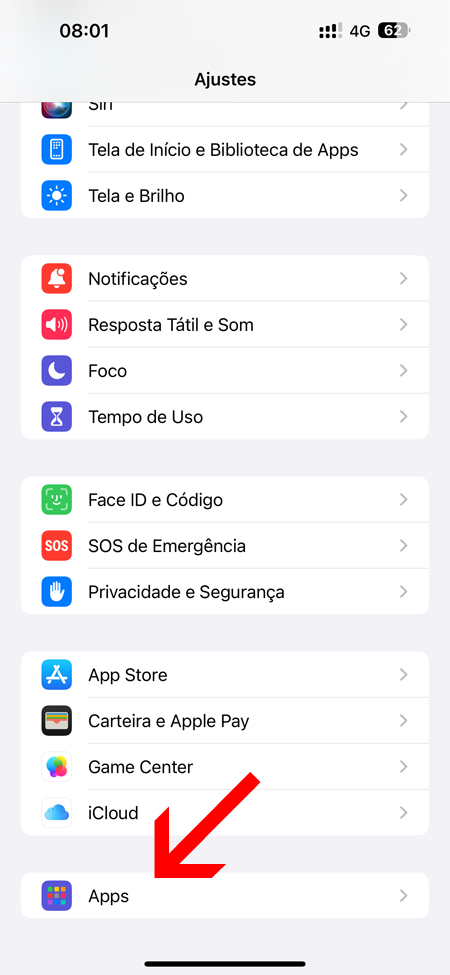Image resolution: width=450 pixels, height=975 pixels.
Task: Open Tela e Brilho settings
Action: click(x=225, y=196)
